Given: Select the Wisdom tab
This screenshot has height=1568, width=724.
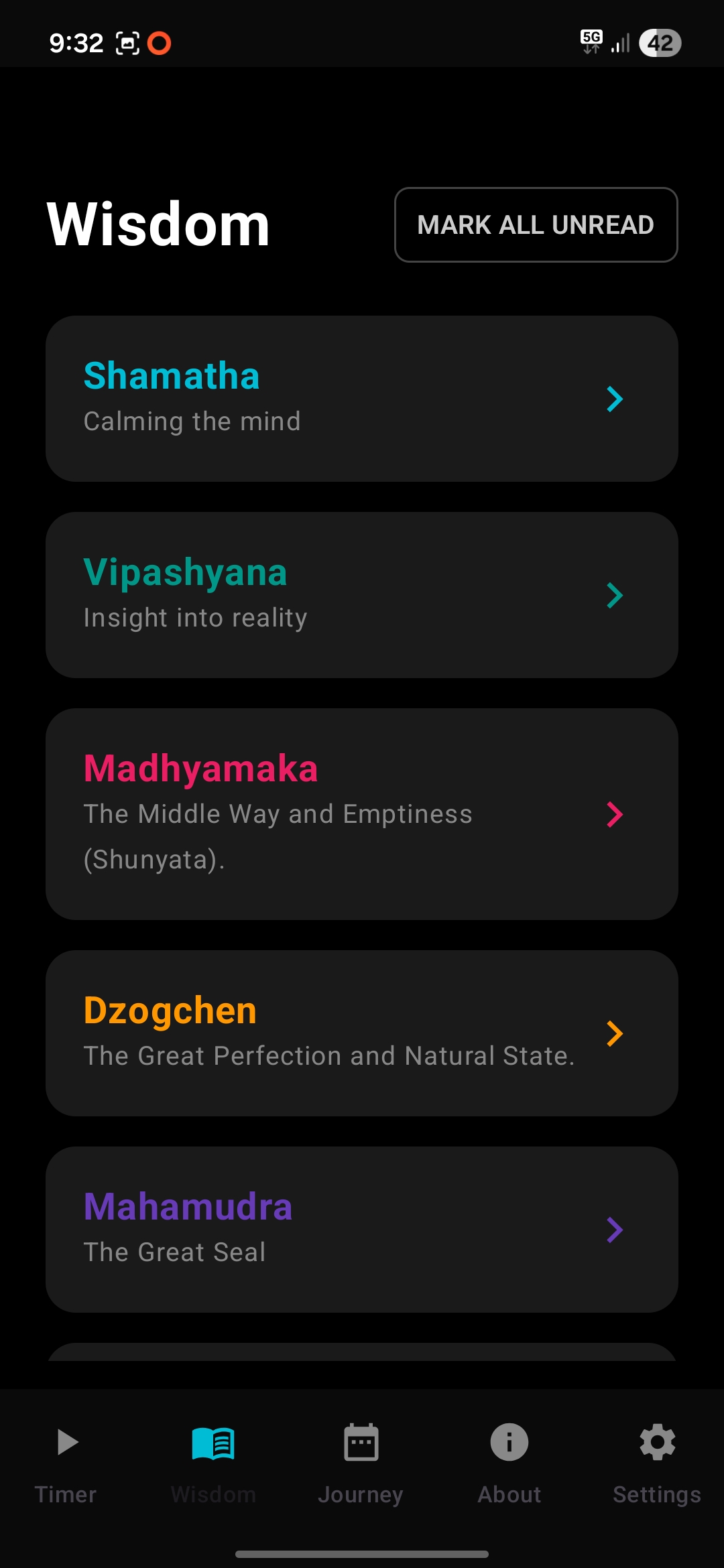Looking at the screenshot, I should click(213, 1464).
